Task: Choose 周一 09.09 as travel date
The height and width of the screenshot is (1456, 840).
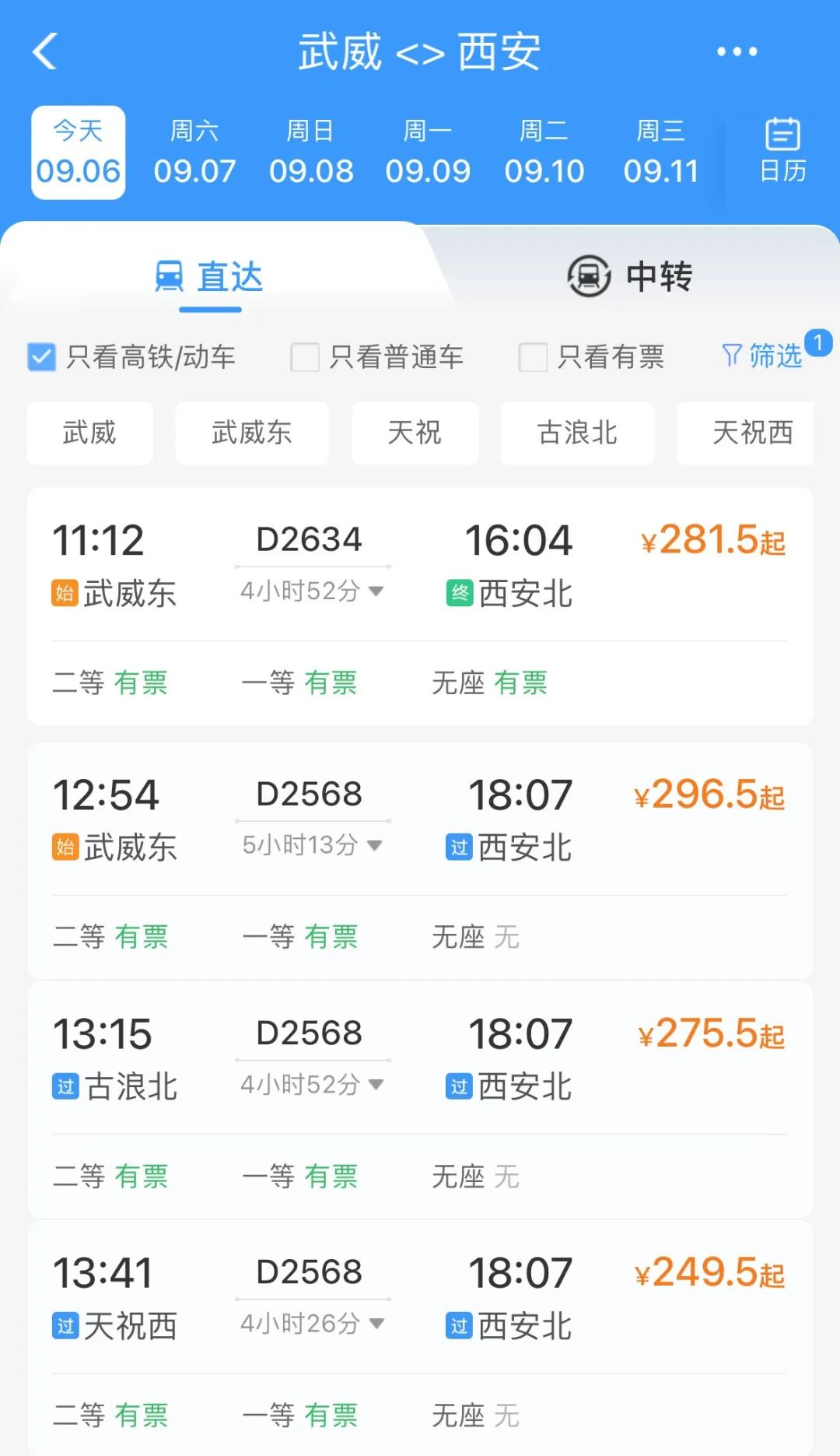Action: click(x=428, y=153)
